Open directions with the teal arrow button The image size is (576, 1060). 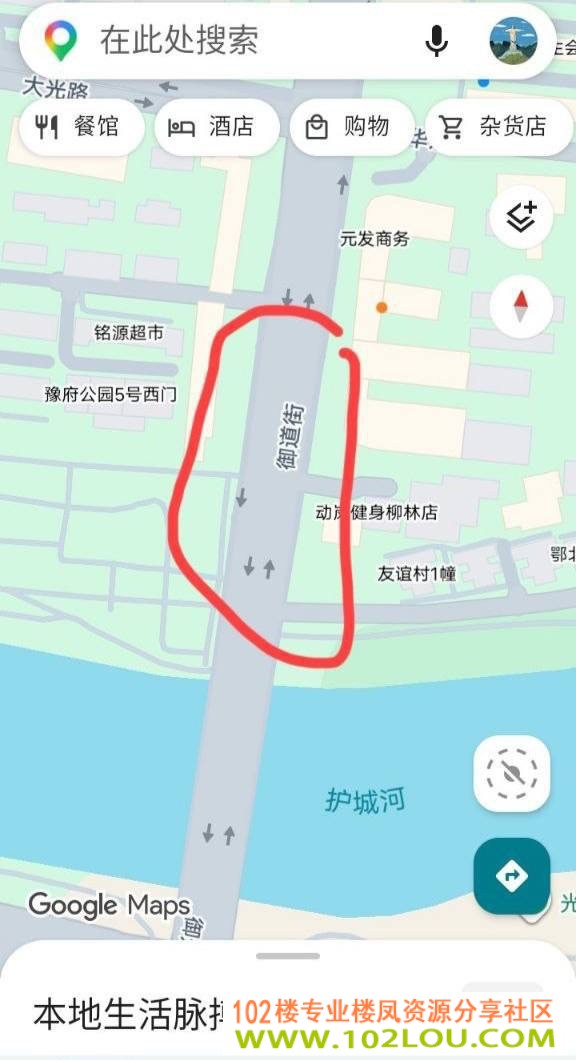click(512, 876)
